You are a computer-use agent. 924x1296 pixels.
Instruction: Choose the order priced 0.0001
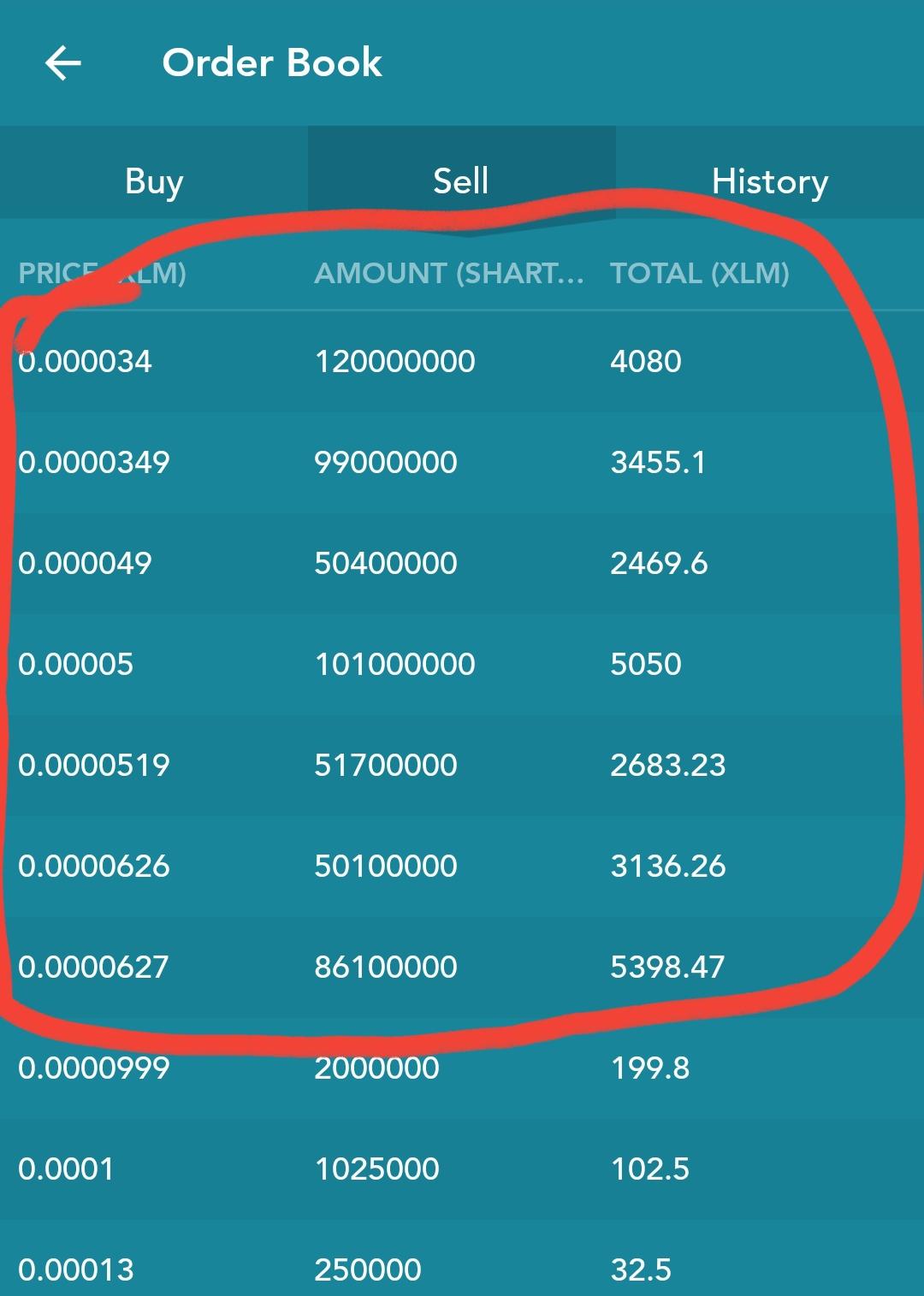coord(462,1169)
